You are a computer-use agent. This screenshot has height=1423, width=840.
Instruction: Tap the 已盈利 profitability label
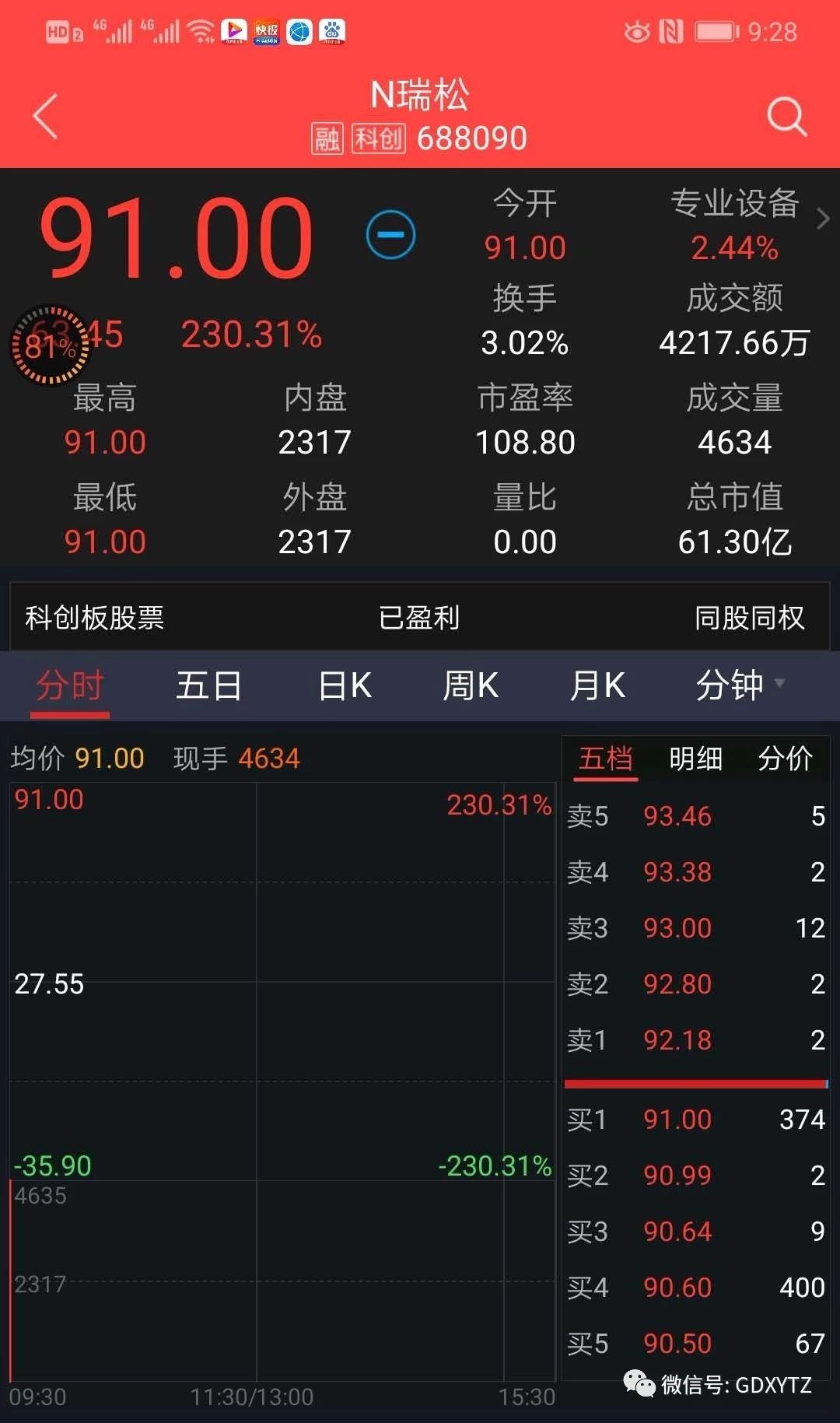pos(420,618)
